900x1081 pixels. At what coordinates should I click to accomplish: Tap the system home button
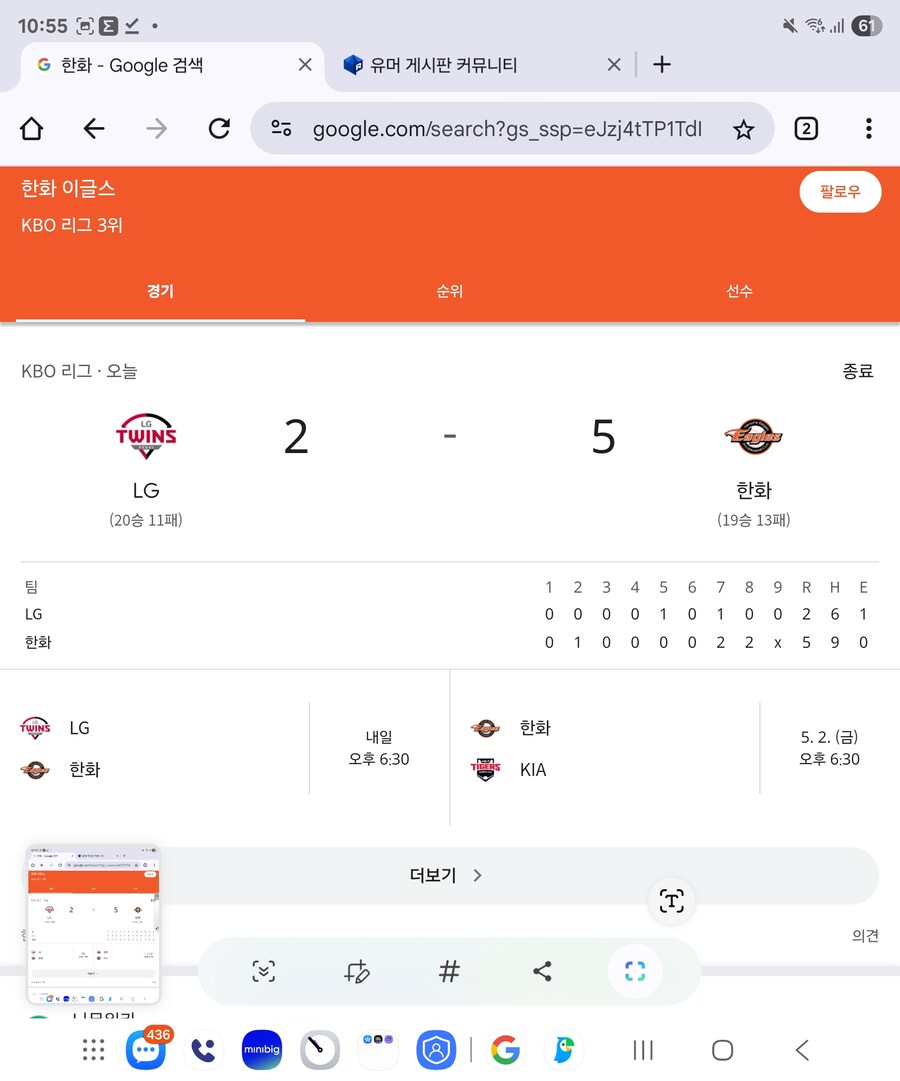click(x=722, y=1050)
